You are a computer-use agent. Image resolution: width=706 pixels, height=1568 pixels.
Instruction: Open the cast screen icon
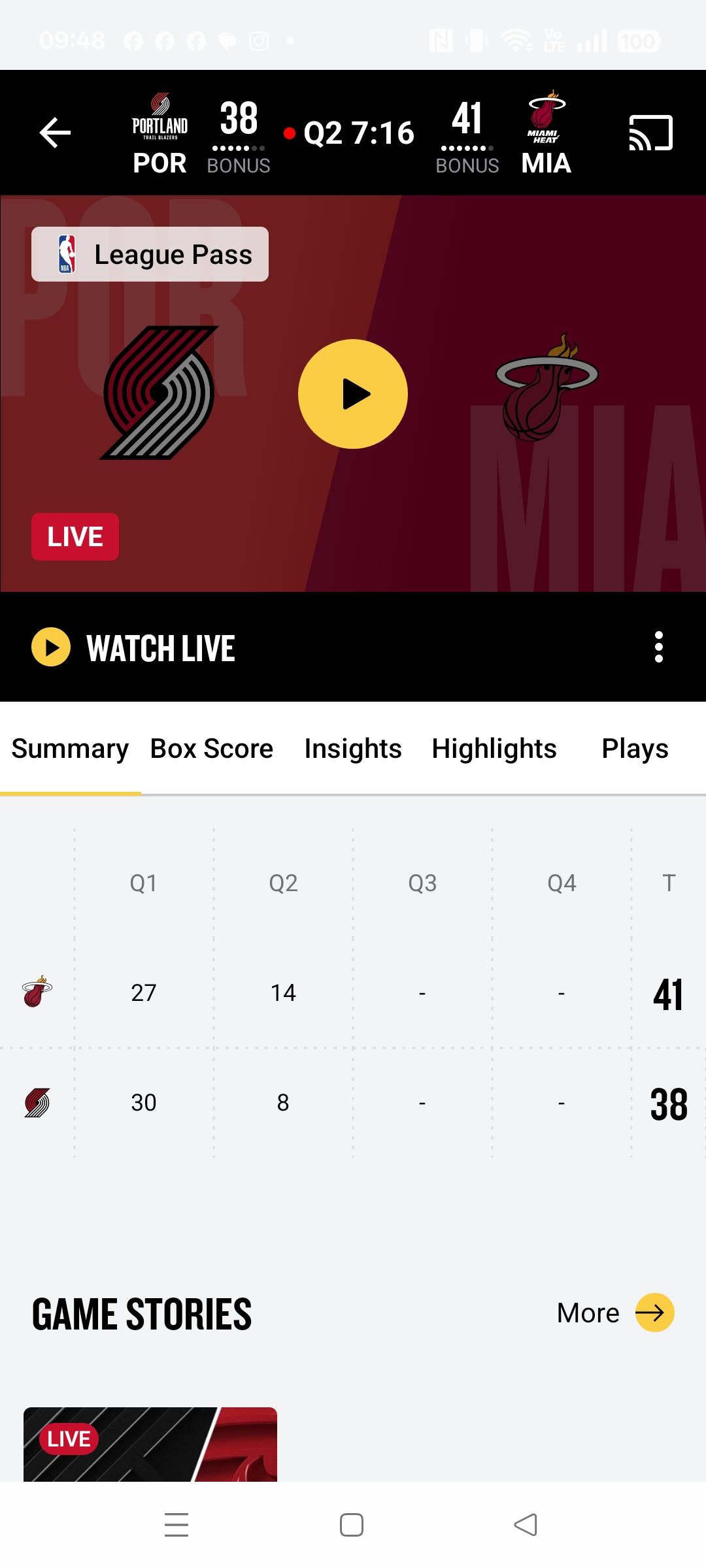[x=650, y=133]
